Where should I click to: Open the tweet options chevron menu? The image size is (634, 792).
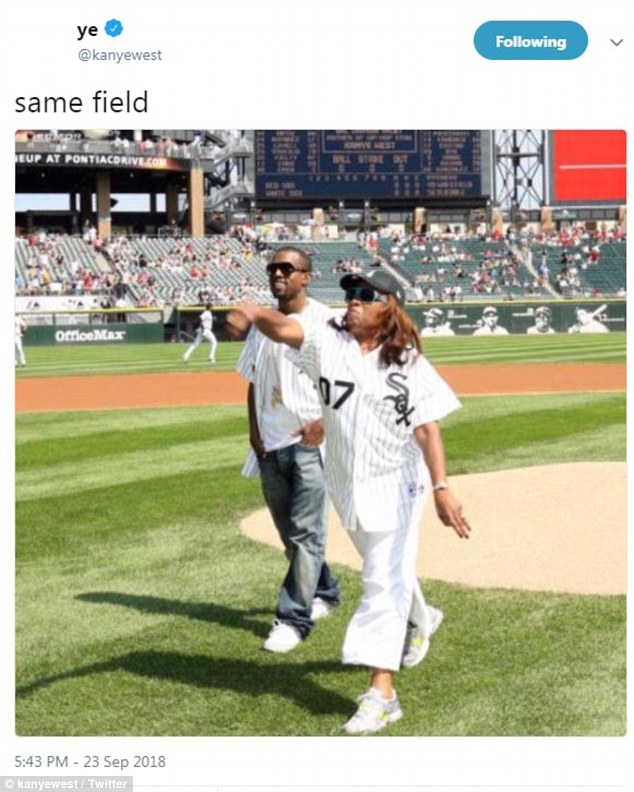click(x=616, y=42)
